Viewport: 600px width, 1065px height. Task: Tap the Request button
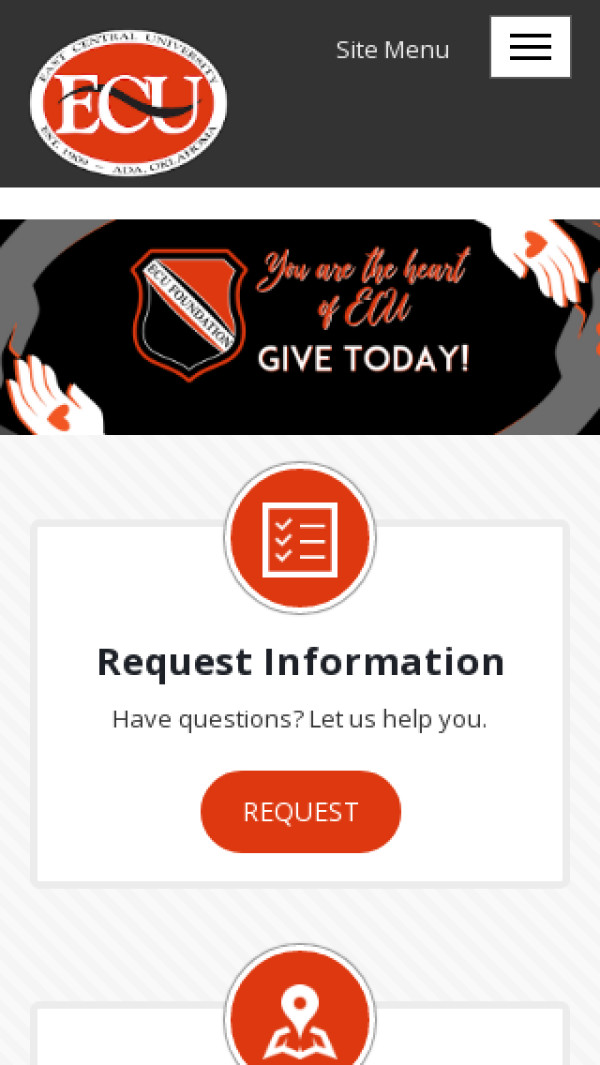[x=300, y=811]
